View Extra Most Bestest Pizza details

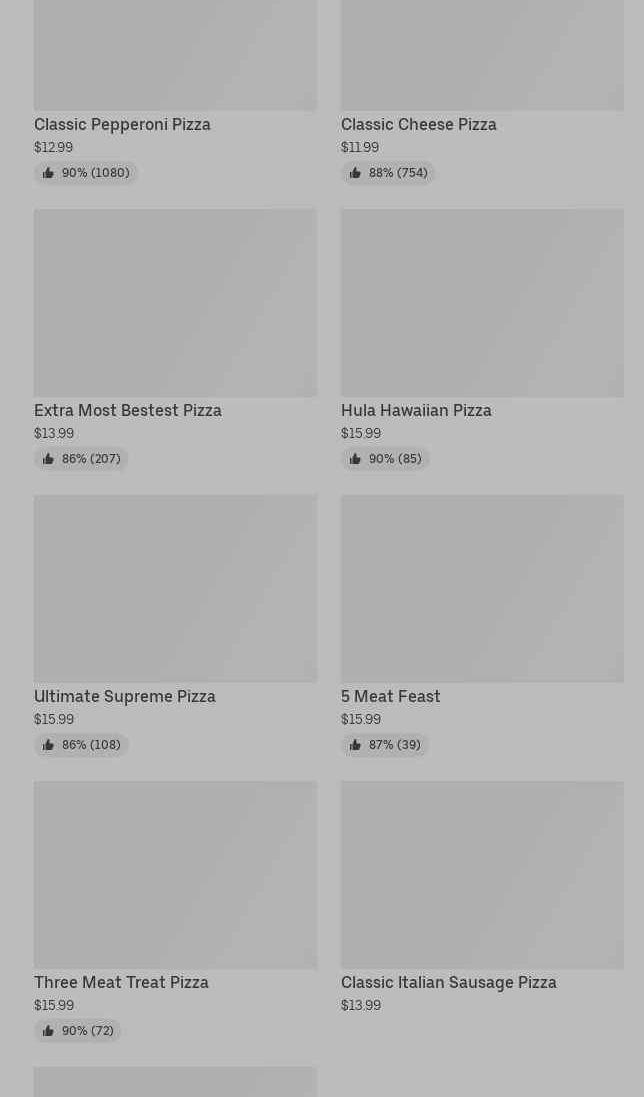pyautogui.click(x=175, y=339)
